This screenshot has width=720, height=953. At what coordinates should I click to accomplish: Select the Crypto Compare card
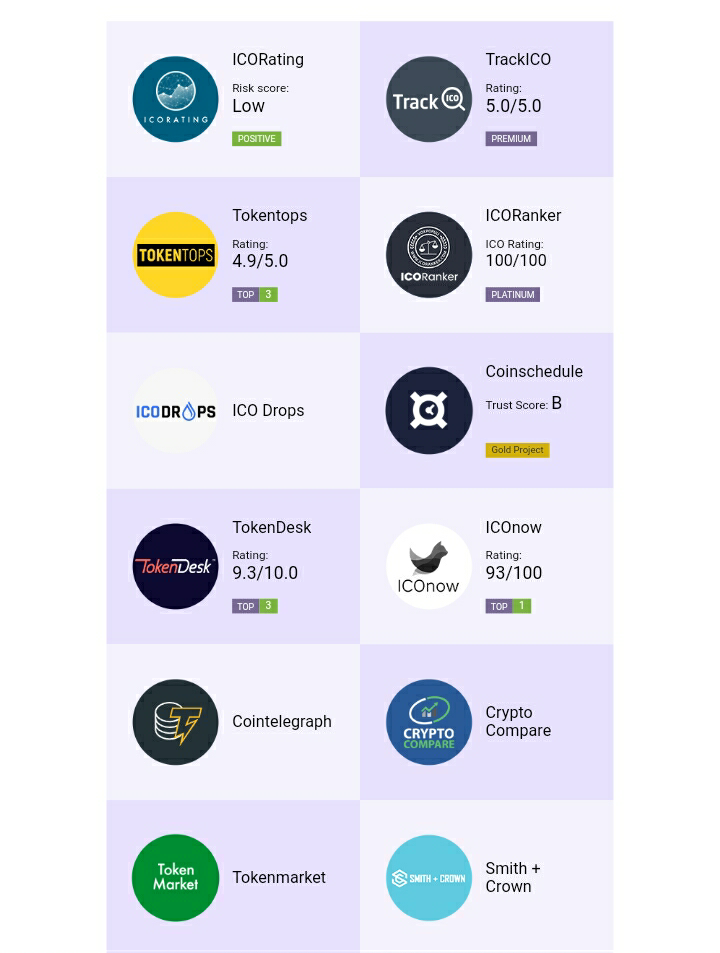coord(486,722)
